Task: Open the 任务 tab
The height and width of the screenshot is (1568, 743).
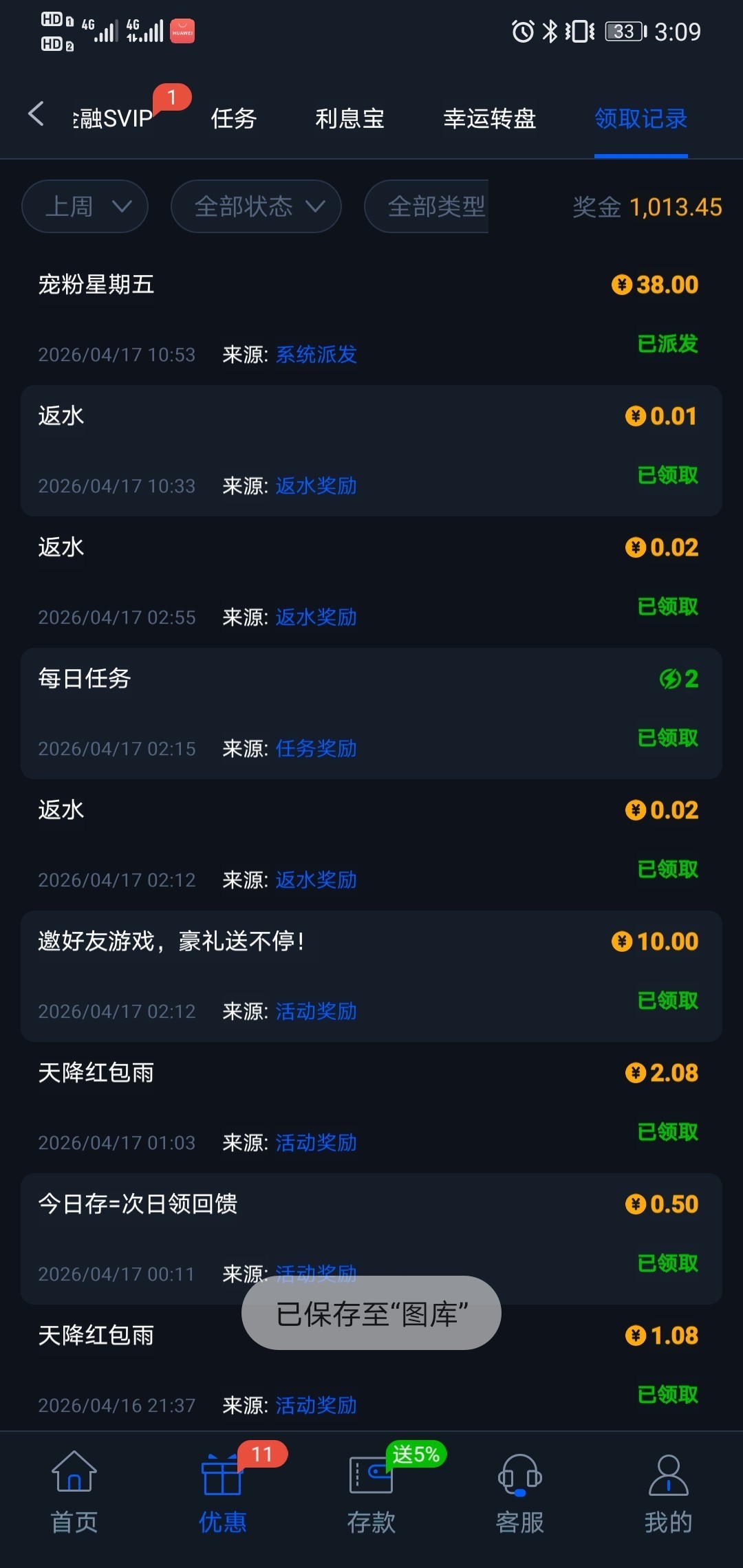Action: coord(234,119)
